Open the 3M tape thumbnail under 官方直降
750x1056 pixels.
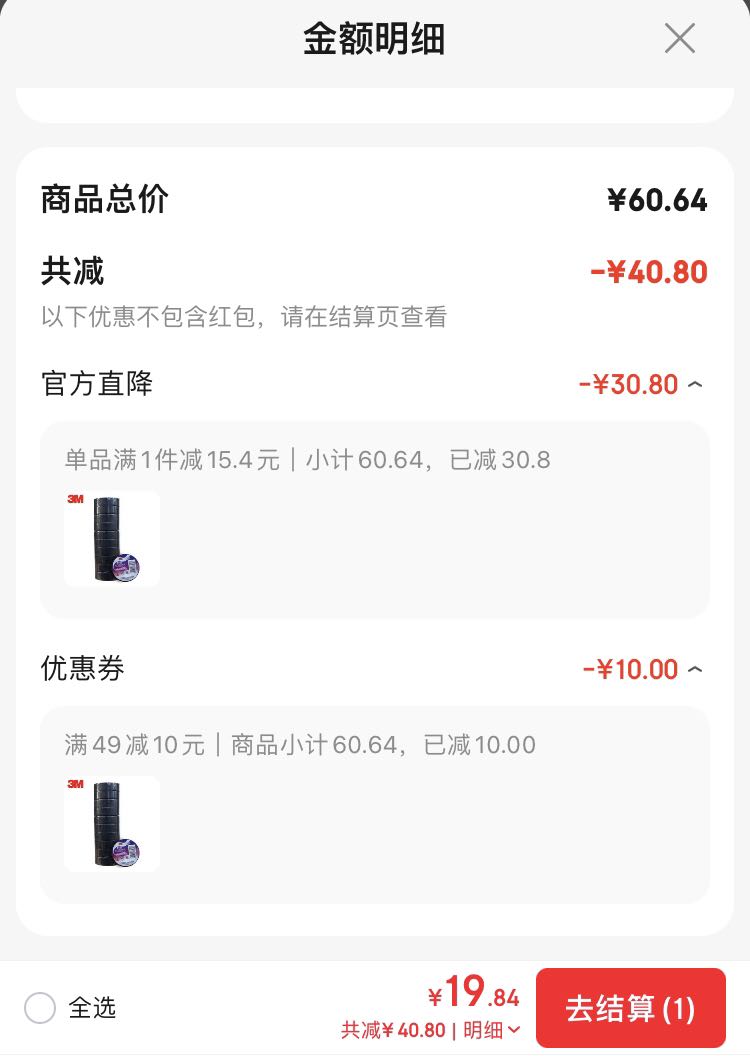(x=112, y=539)
